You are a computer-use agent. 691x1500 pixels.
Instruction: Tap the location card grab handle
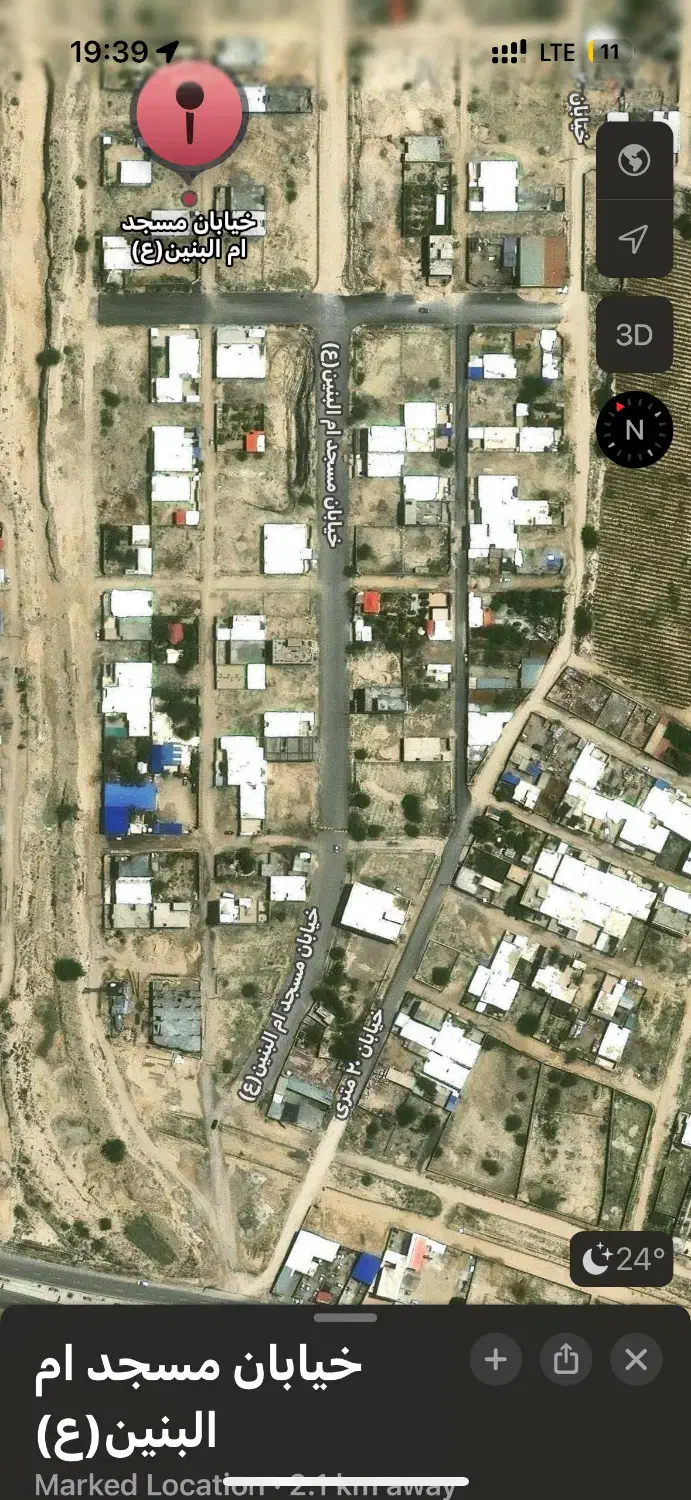(x=345, y=1317)
